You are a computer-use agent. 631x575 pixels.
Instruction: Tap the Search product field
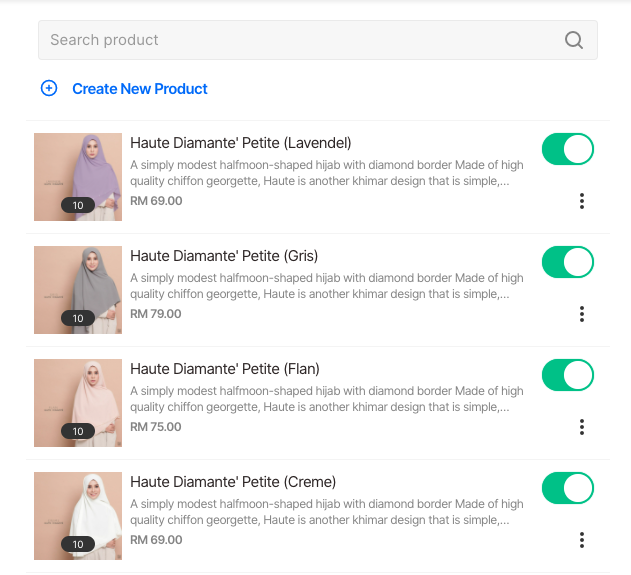(x=300, y=40)
